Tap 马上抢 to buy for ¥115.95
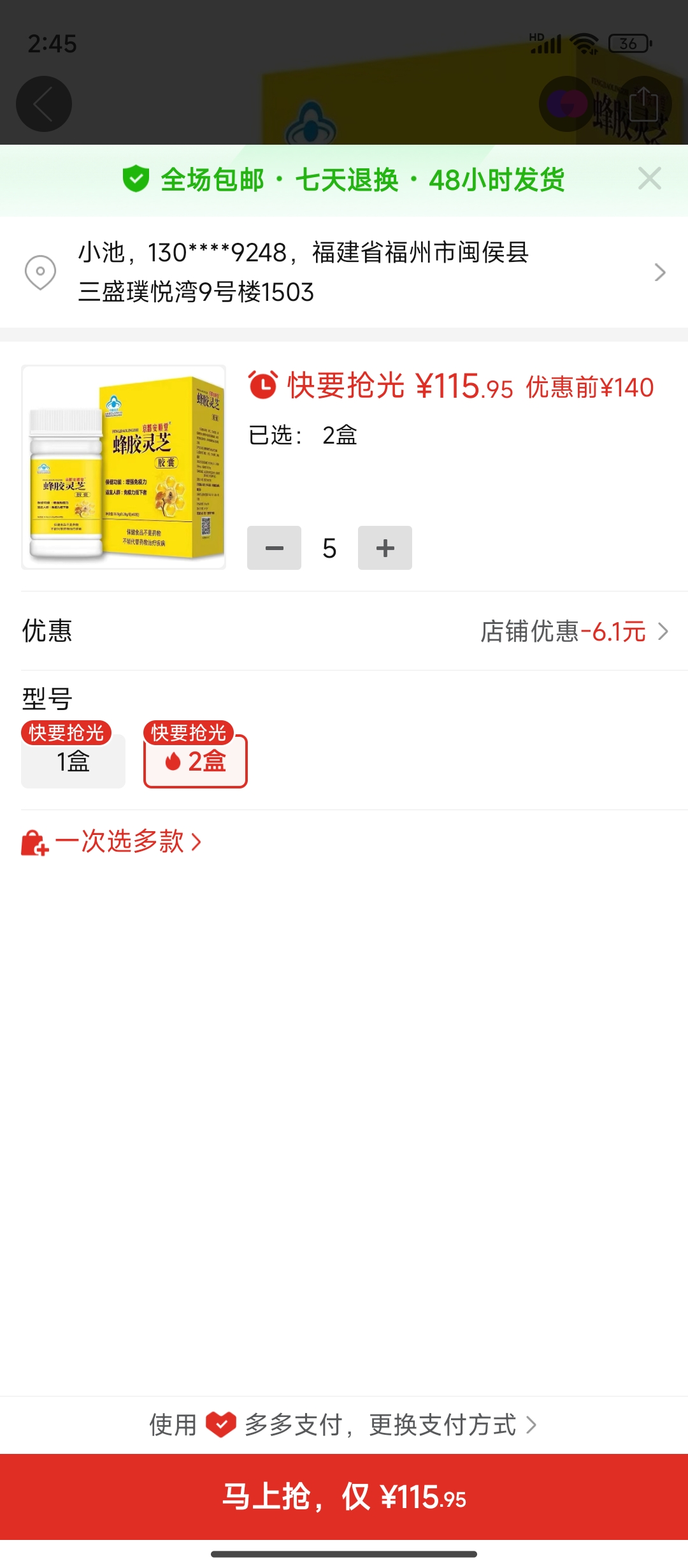The width and height of the screenshot is (688, 1568). tap(344, 1497)
